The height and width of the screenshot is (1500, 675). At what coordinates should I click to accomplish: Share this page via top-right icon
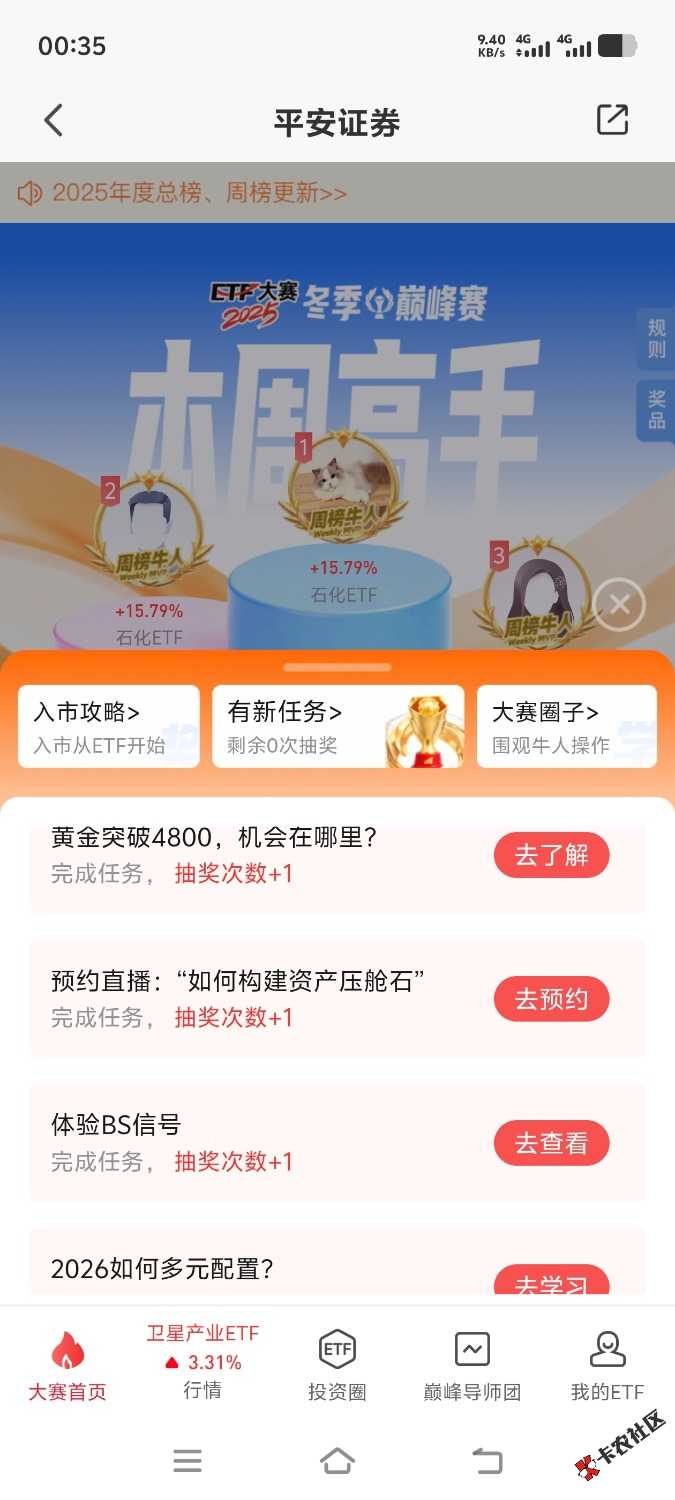point(612,120)
